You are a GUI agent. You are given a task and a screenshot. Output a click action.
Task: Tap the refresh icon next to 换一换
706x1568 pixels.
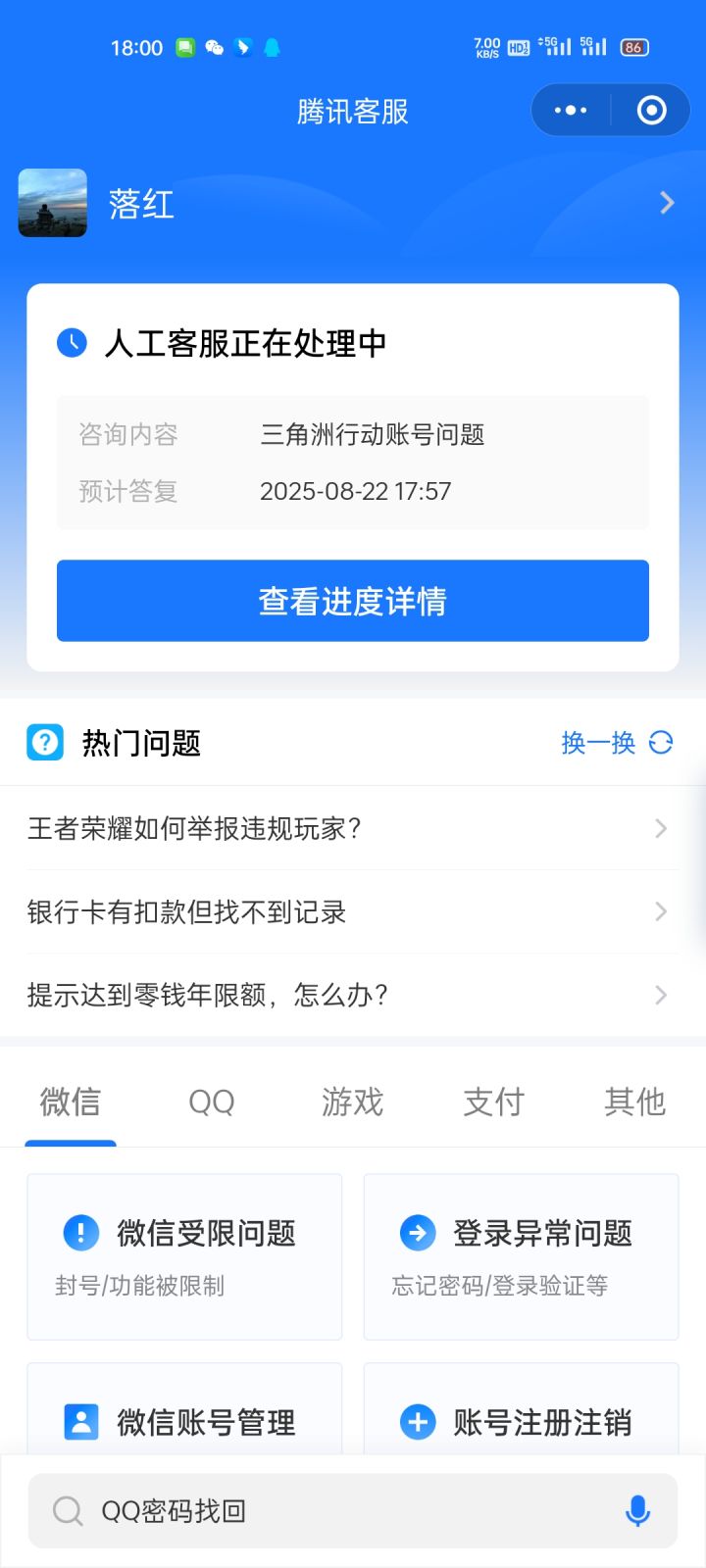pos(661,743)
